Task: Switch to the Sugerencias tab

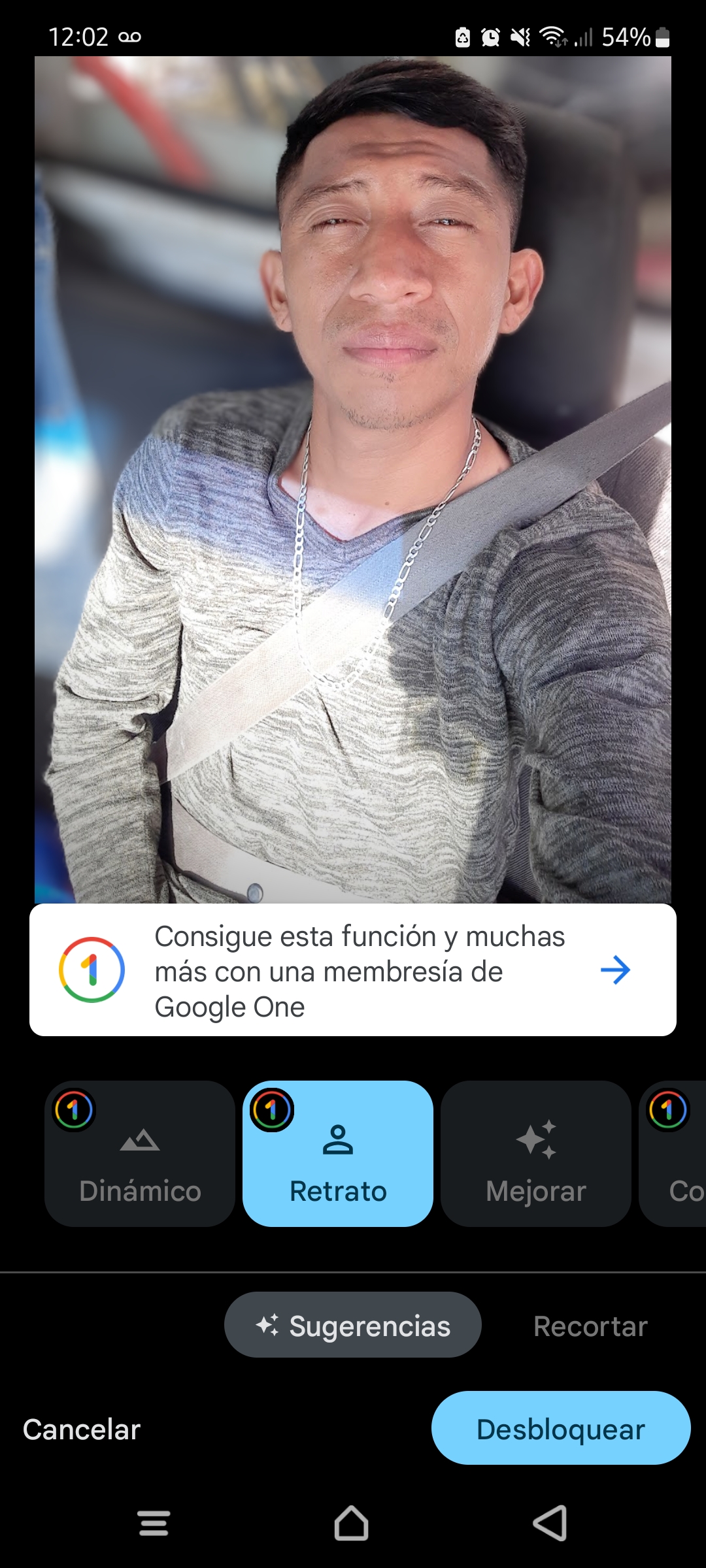Action: click(x=353, y=1326)
